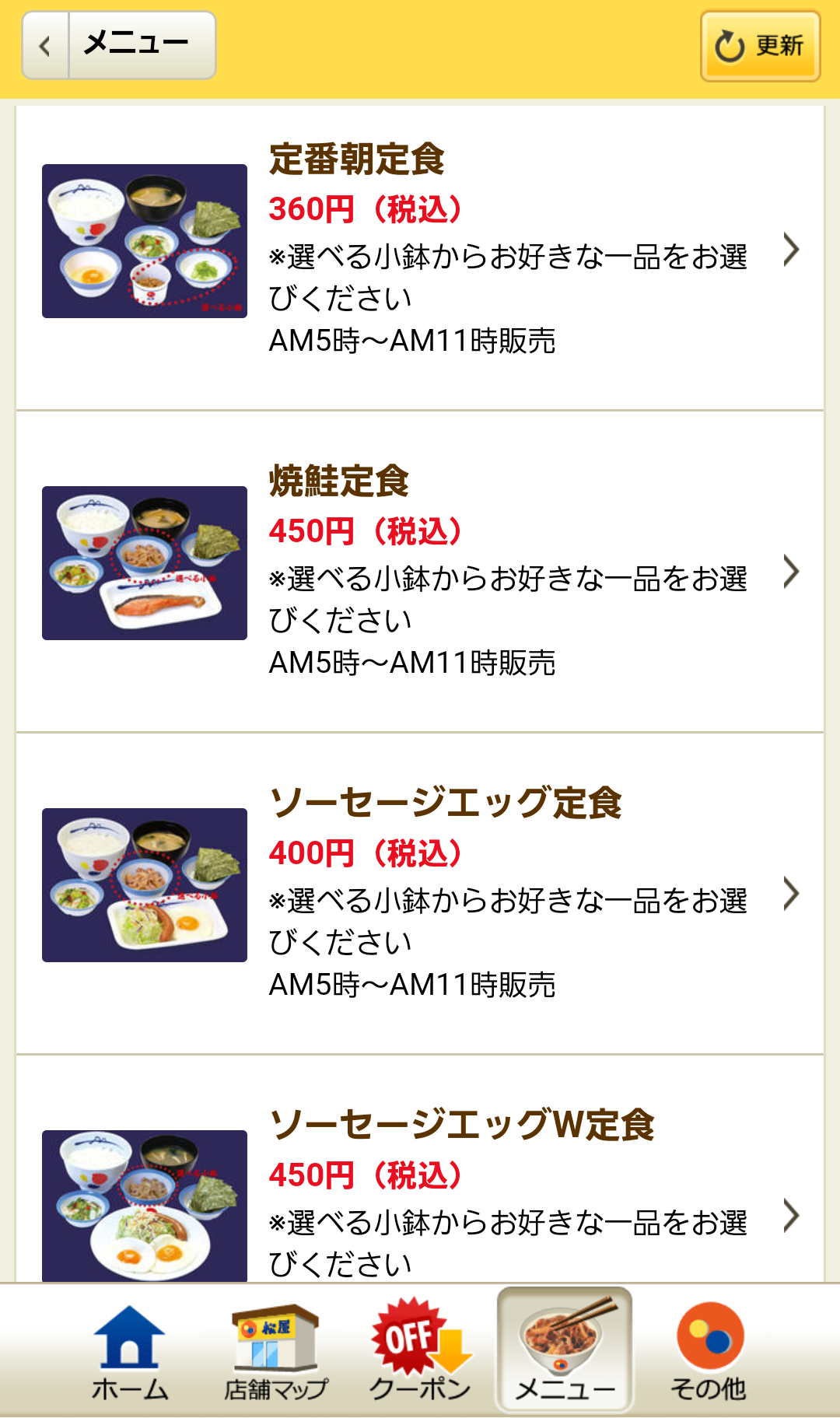
Task: Open the その他 tab
Action: (709, 1352)
